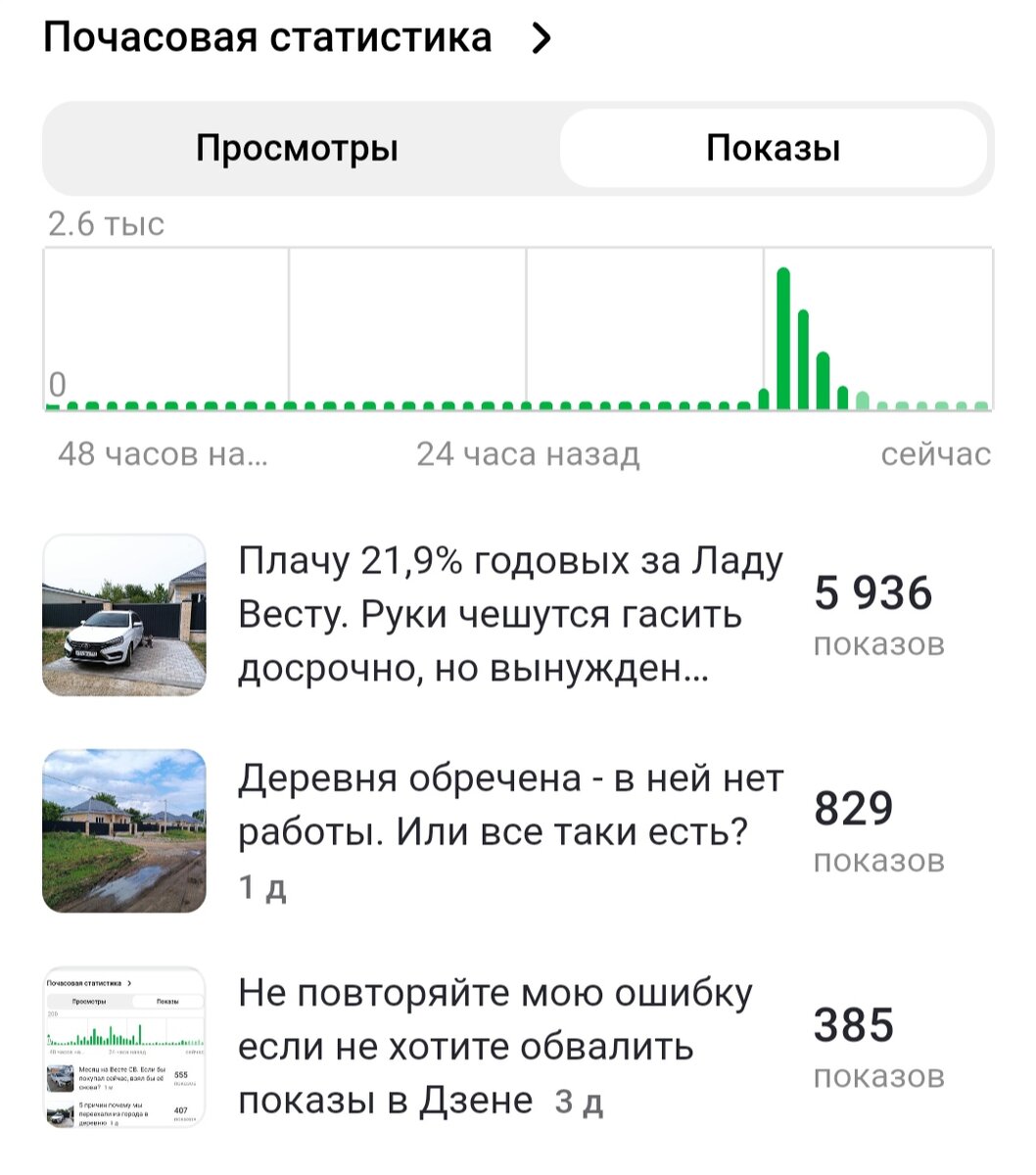1036x1175 pixels.
Task: Select the Показы tab
Action: pyautogui.click(x=774, y=149)
